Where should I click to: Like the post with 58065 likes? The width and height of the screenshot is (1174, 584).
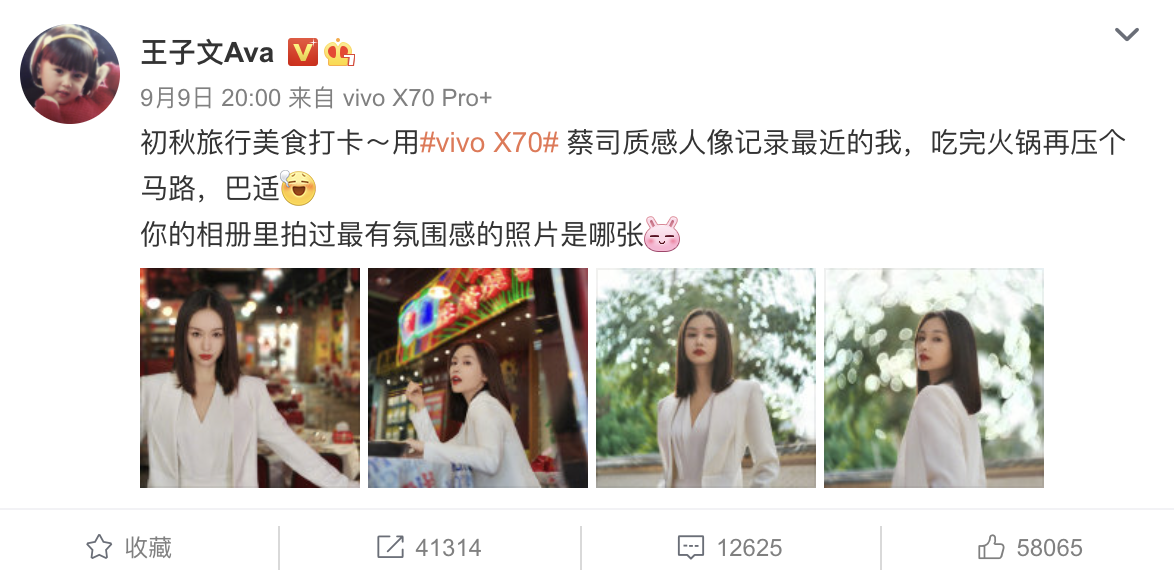click(x=1030, y=548)
